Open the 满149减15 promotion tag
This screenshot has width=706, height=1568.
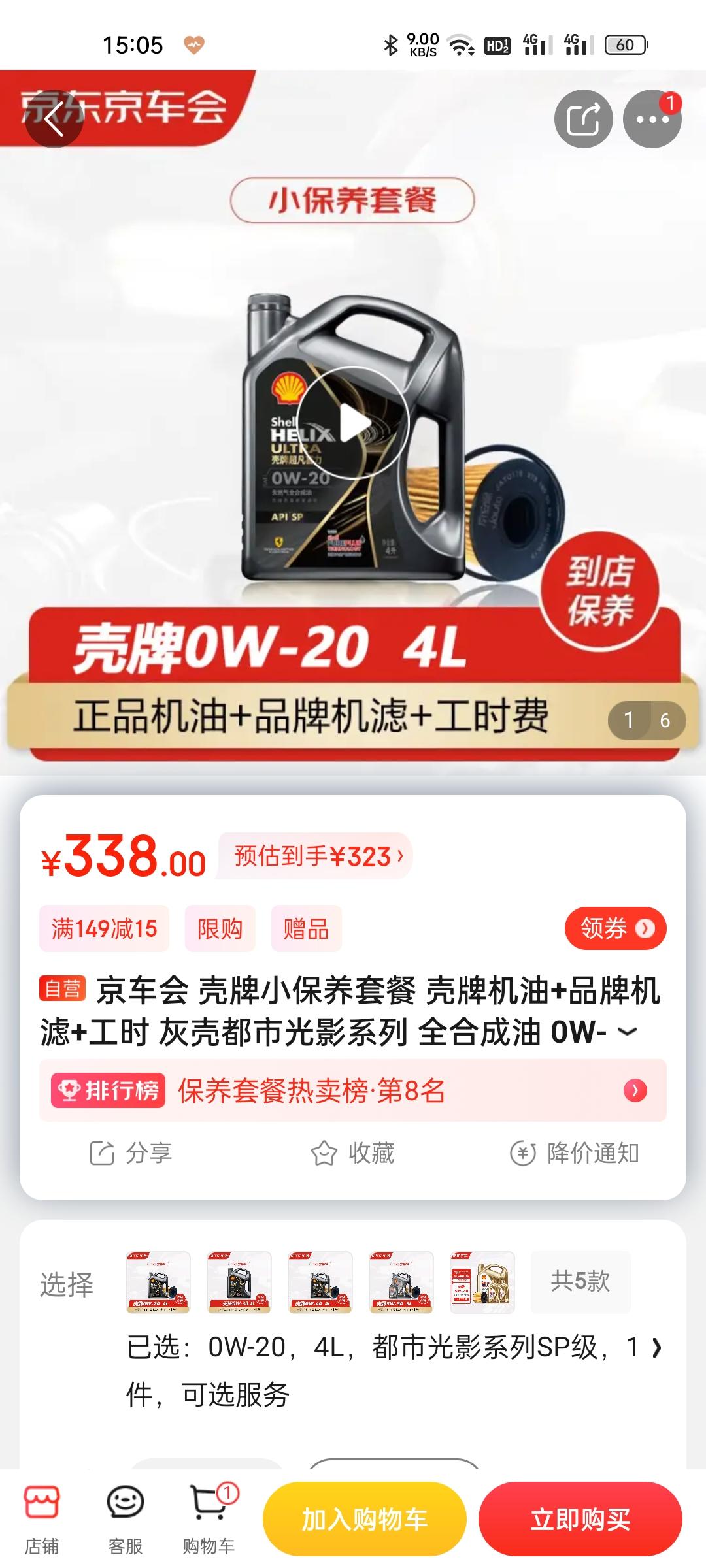click(x=105, y=928)
